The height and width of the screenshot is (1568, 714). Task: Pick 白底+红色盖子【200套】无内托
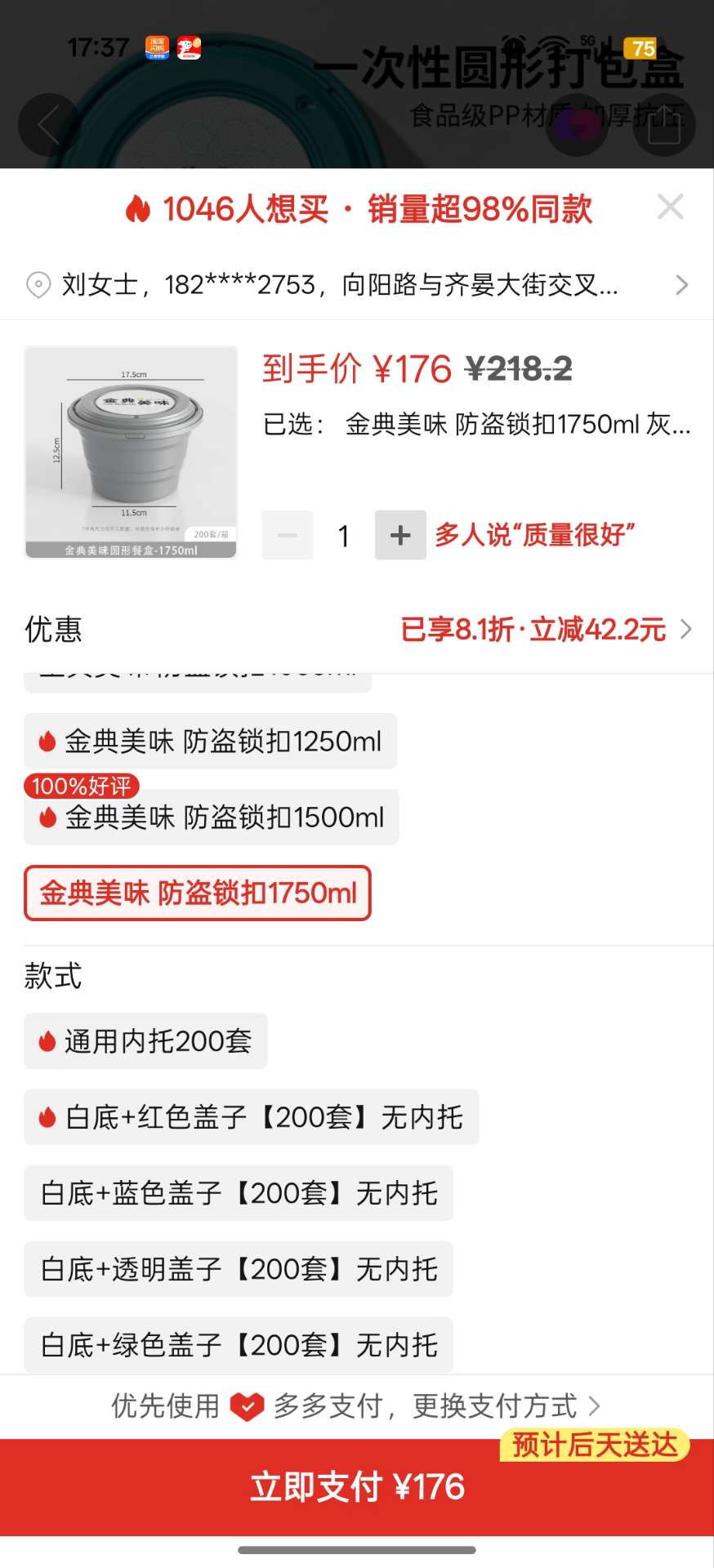pos(251,1117)
